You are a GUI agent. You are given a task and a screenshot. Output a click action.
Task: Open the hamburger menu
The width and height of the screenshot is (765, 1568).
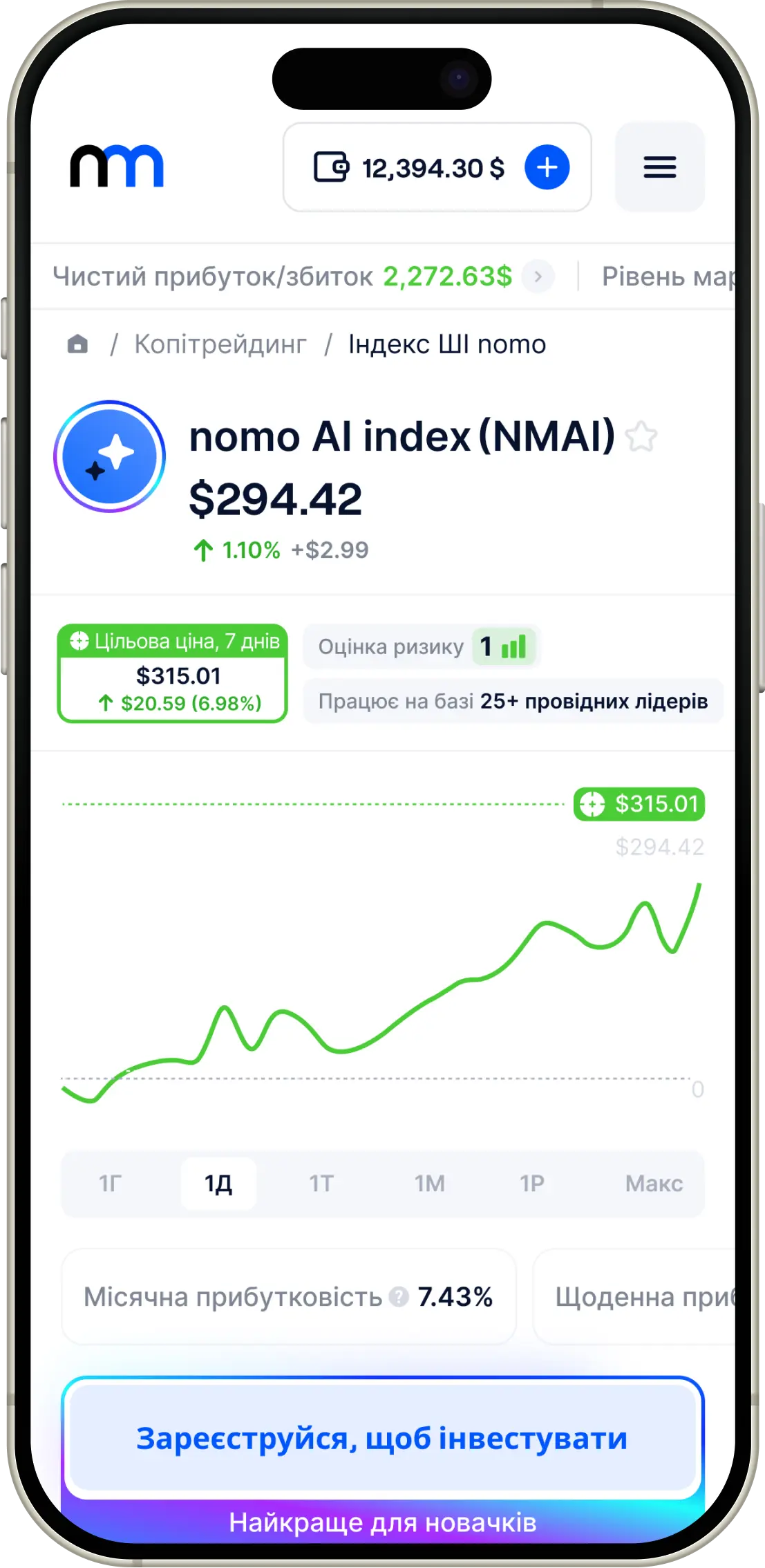coord(659,167)
